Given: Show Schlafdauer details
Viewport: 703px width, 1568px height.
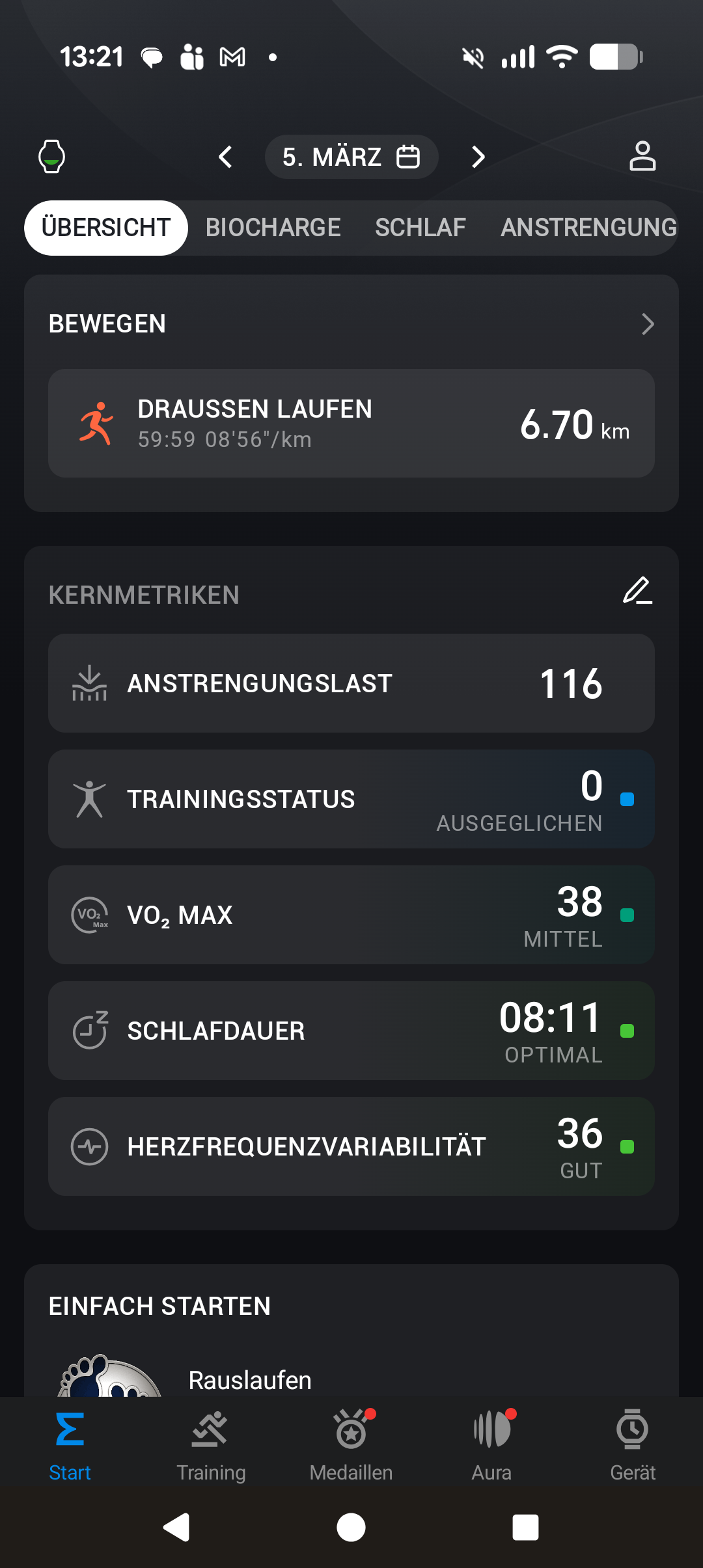Looking at the screenshot, I should (x=351, y=1031).
